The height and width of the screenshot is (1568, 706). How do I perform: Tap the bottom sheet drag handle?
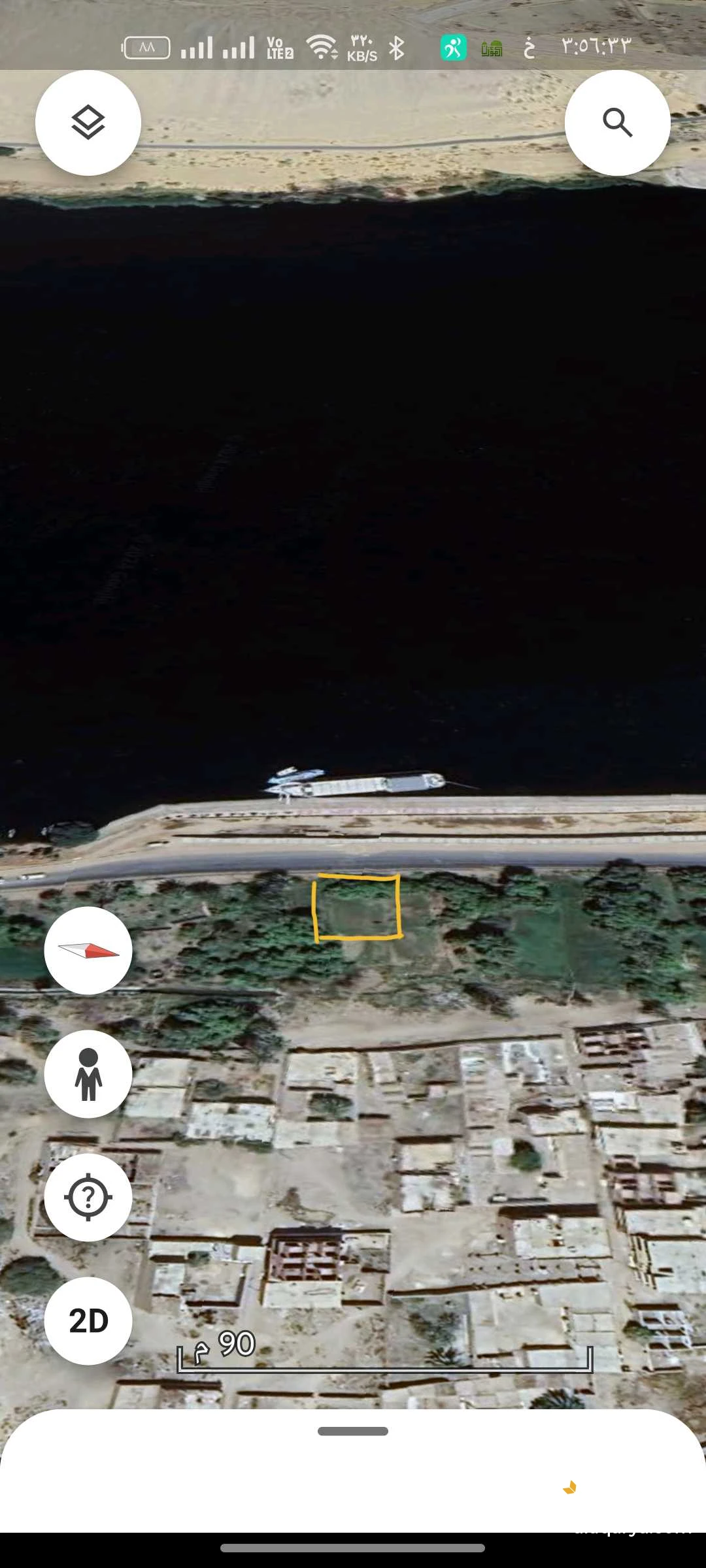coord(353,1431)
